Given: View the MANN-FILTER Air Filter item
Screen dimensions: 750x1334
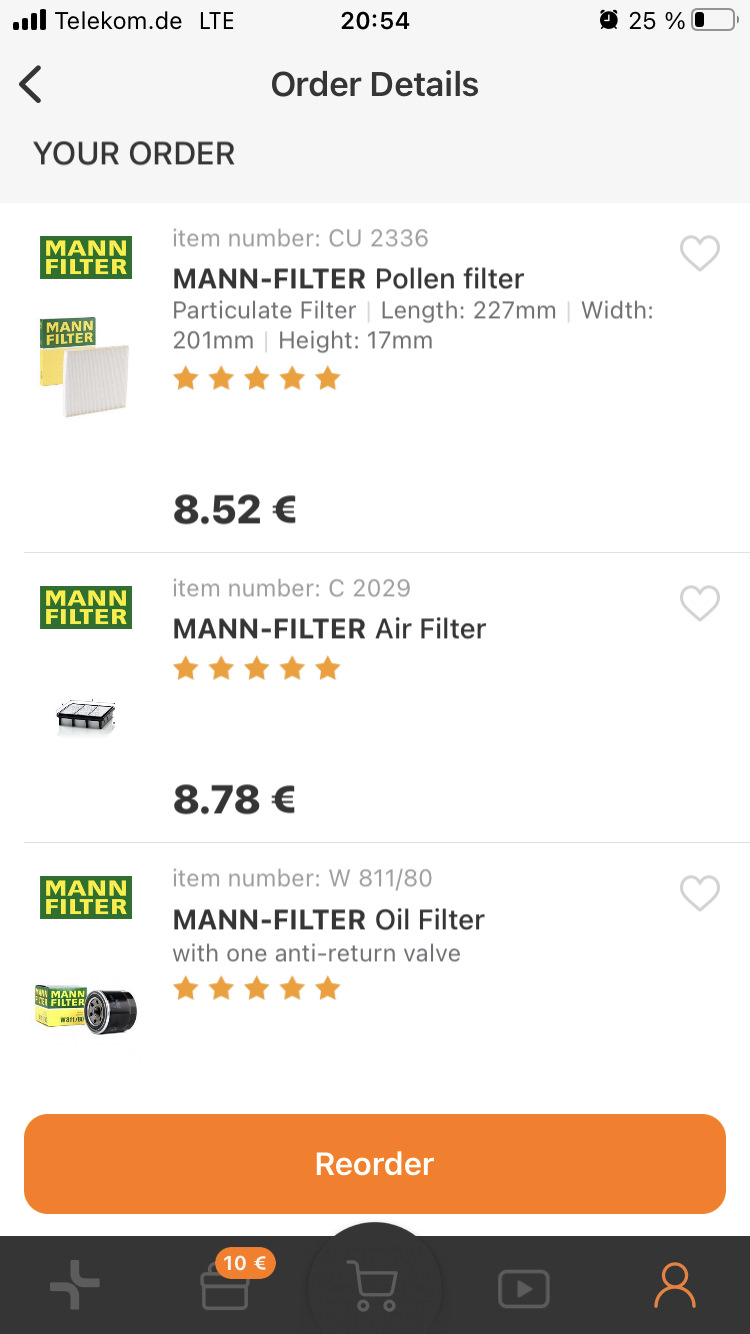Looking at the screenshot, I should tap(329, 629).
